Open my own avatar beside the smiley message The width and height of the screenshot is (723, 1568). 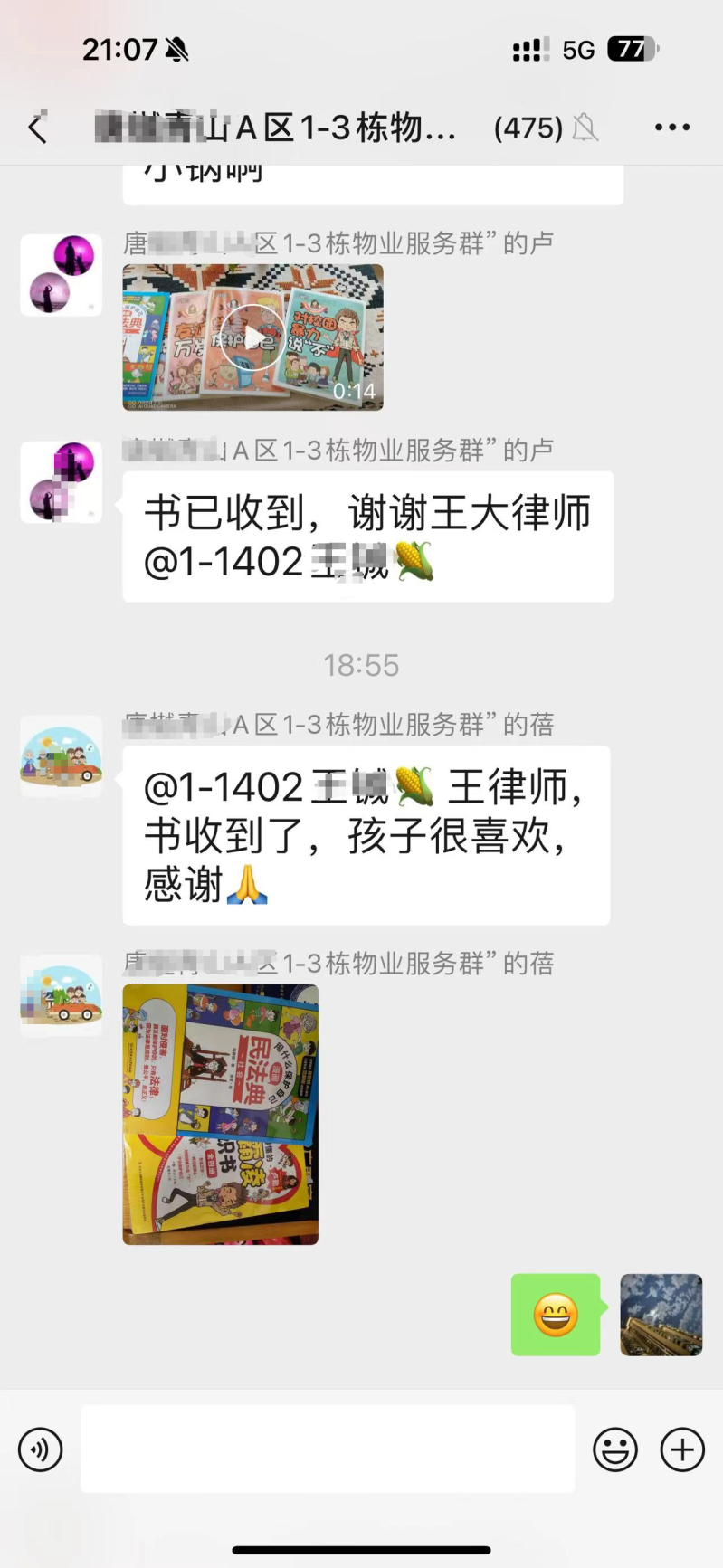[661, 1315]
